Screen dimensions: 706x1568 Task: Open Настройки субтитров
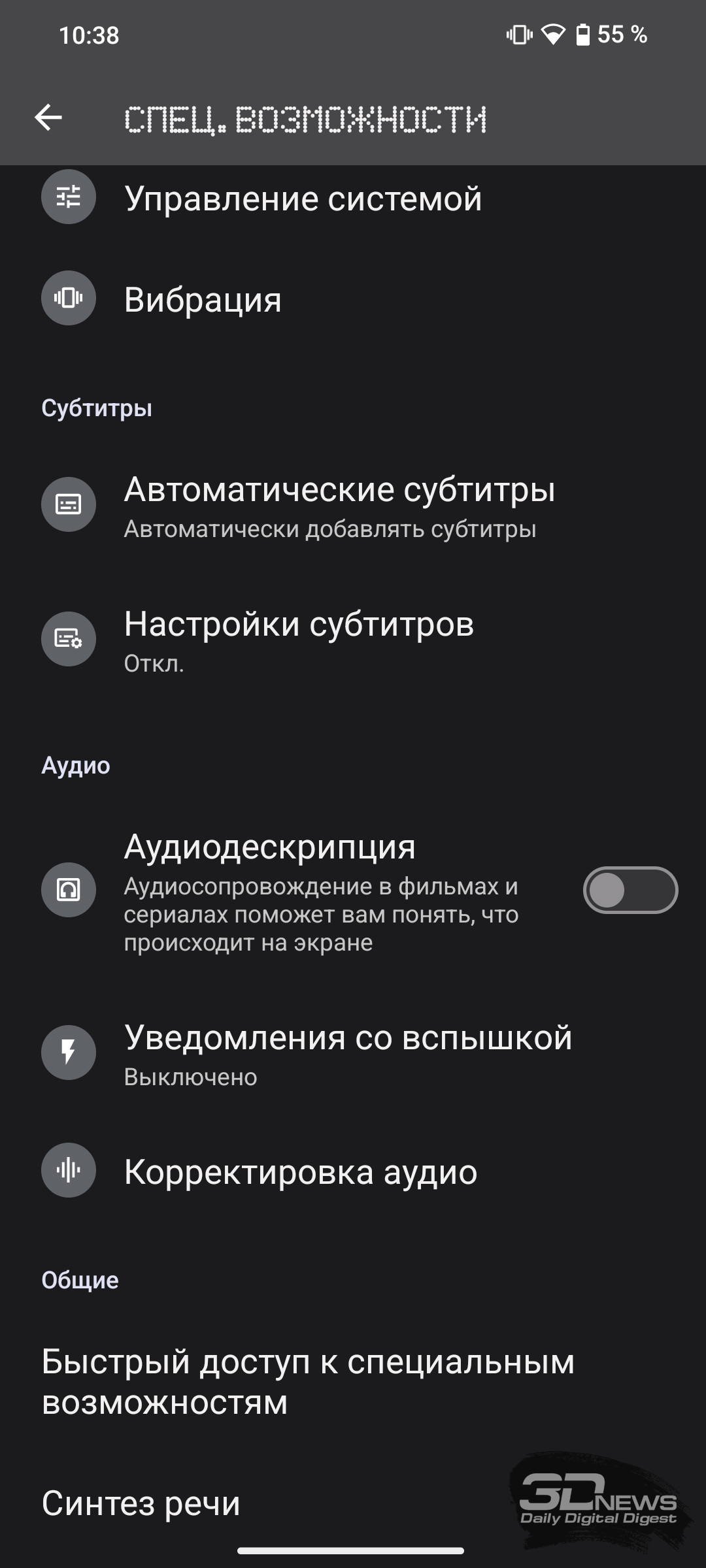pos(353,640)
